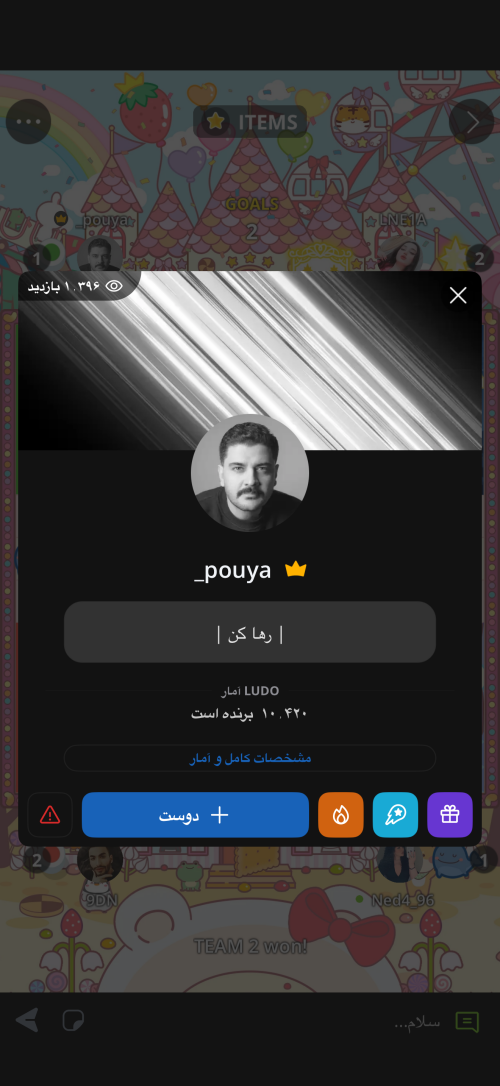Add _pouya as a friend
500x1086 pixels.
195,815
